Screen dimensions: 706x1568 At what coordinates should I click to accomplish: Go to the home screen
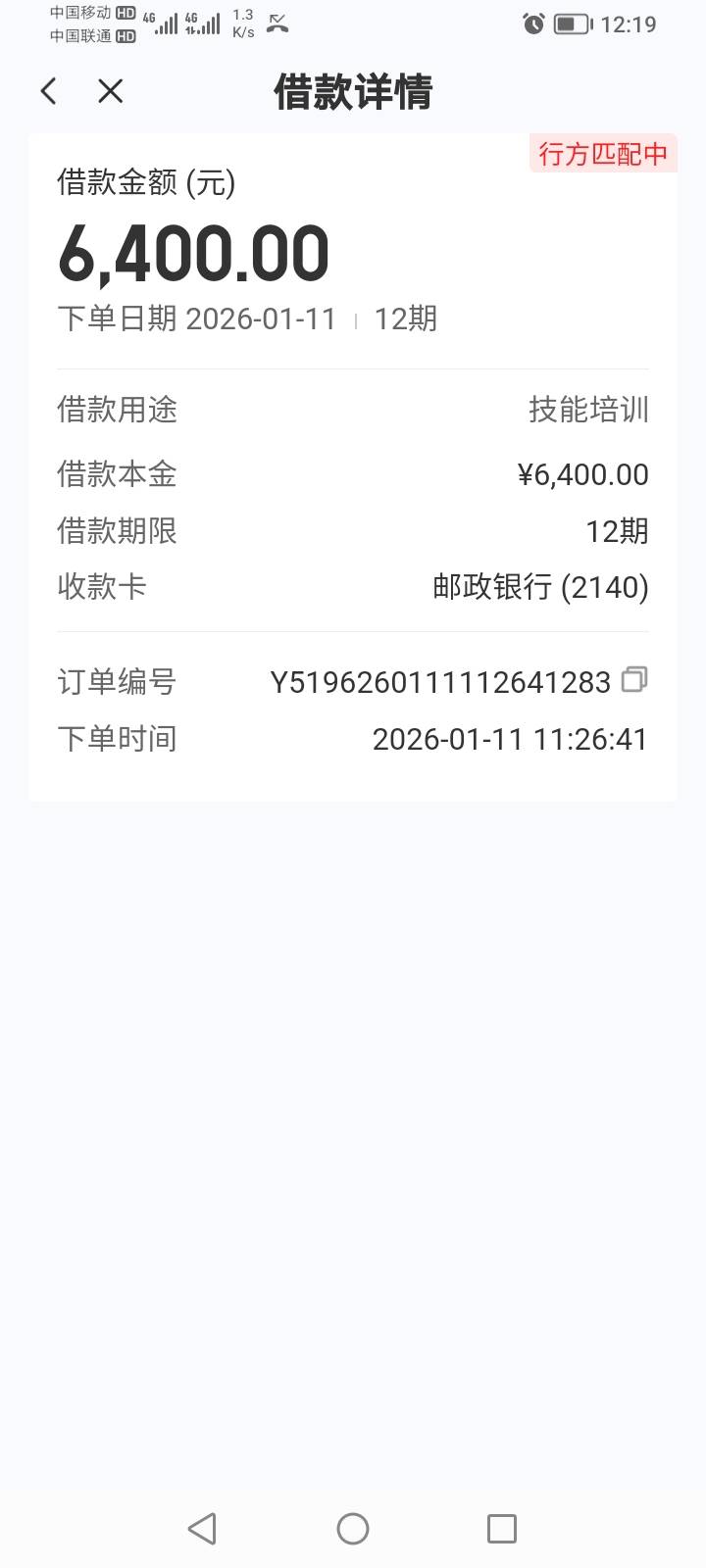click(x=353, y=1528)
